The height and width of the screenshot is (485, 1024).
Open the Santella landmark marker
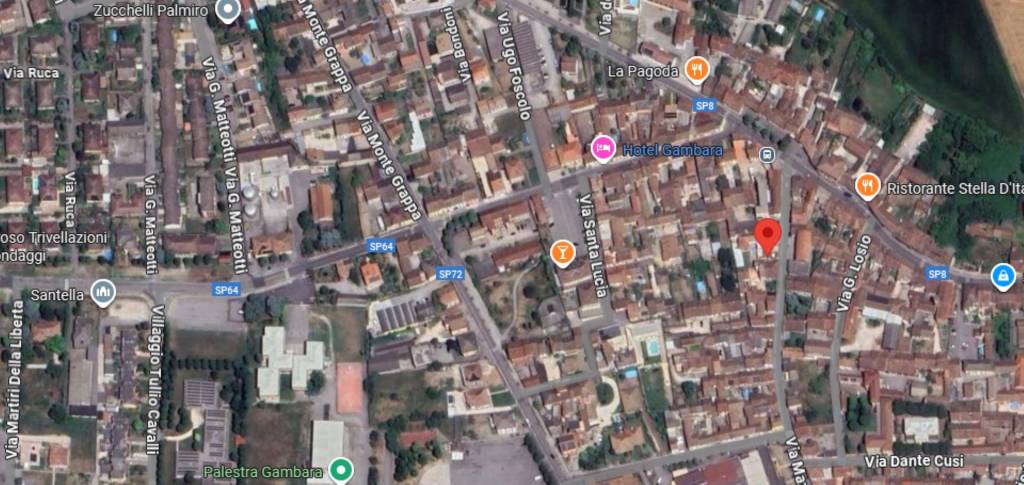pyautogui.click(x=103, y=294)
